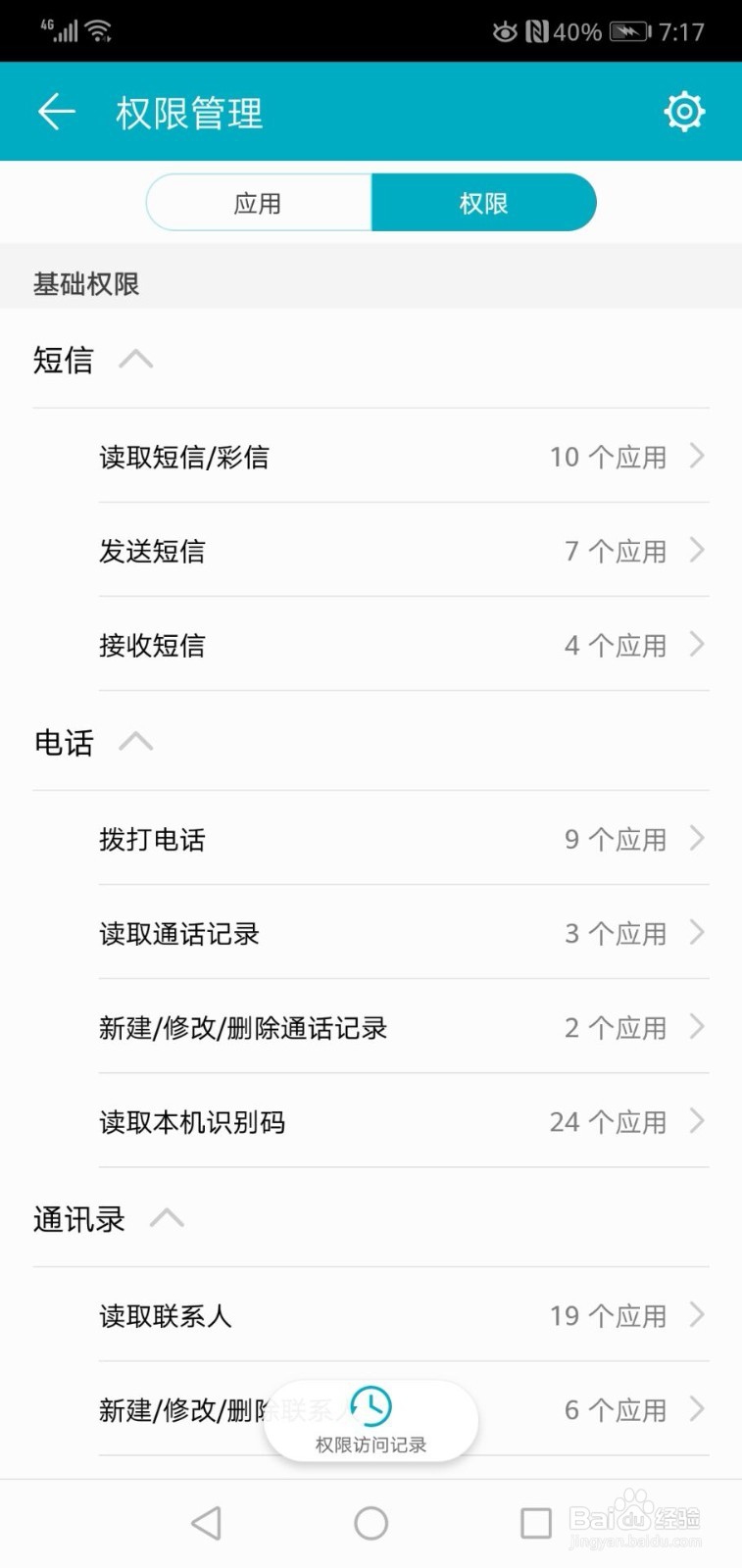
Task: Collapse the 电话 permissions section
Action: [138, 742]
